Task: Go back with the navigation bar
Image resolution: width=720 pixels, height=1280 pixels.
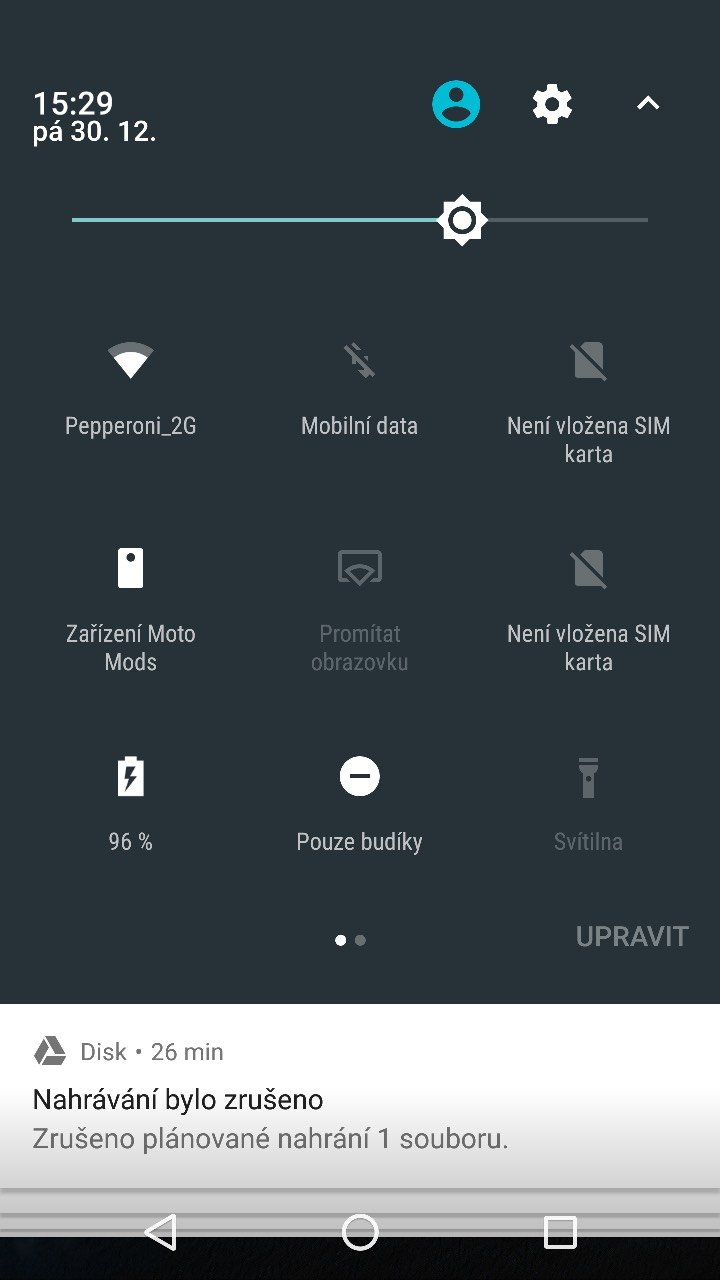Action: pyautogui.click(x=160, y=1232)
